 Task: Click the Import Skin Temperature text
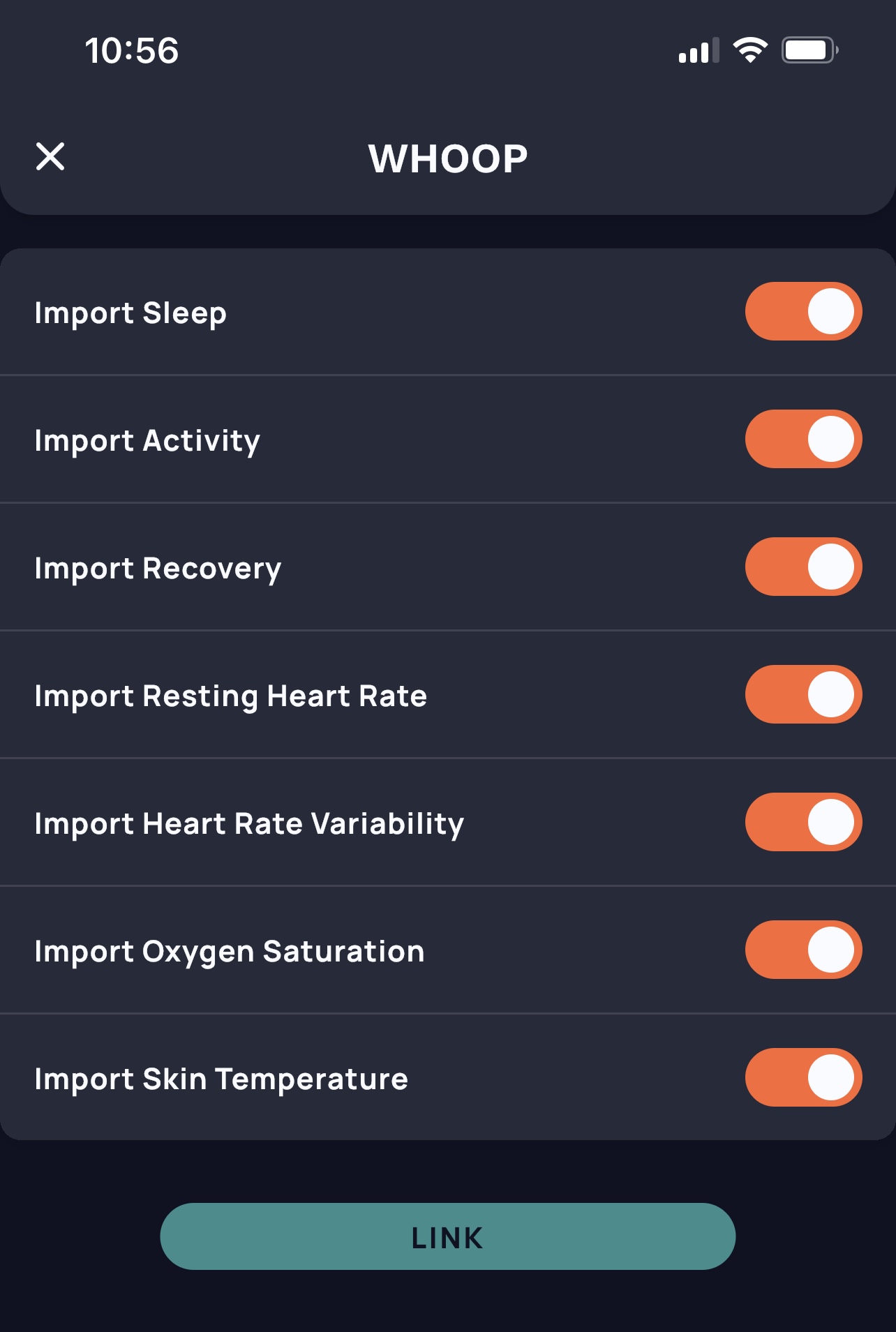(x=221, y=1079)
